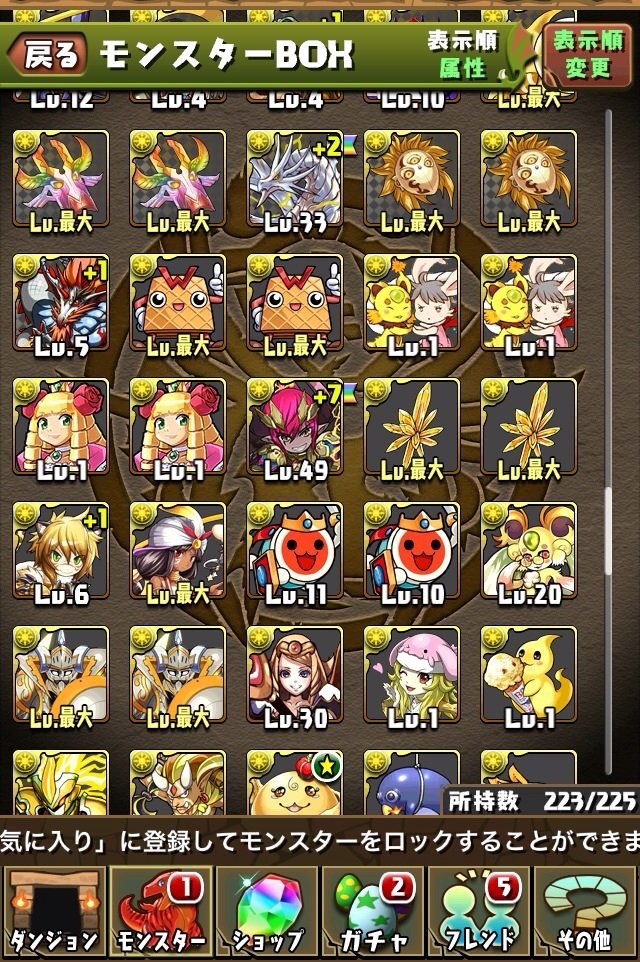The width and height of the screenshot is (640, 962).
Task: Open the ショップ tab
Action: pyautogui.click(x=266, y=912)
